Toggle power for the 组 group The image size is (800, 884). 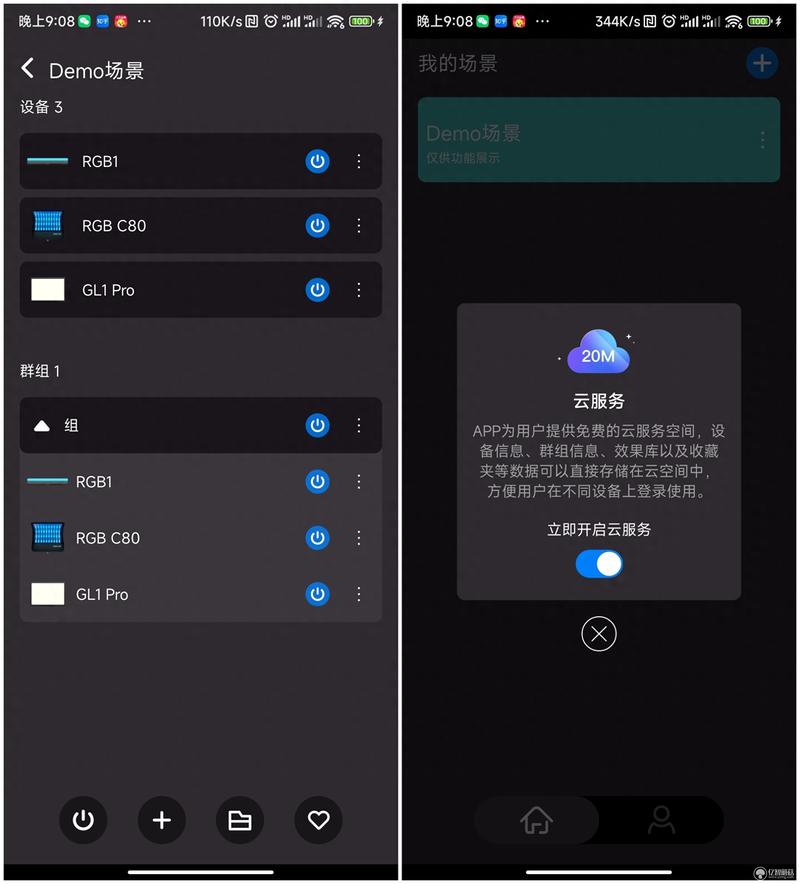[317, 425]
